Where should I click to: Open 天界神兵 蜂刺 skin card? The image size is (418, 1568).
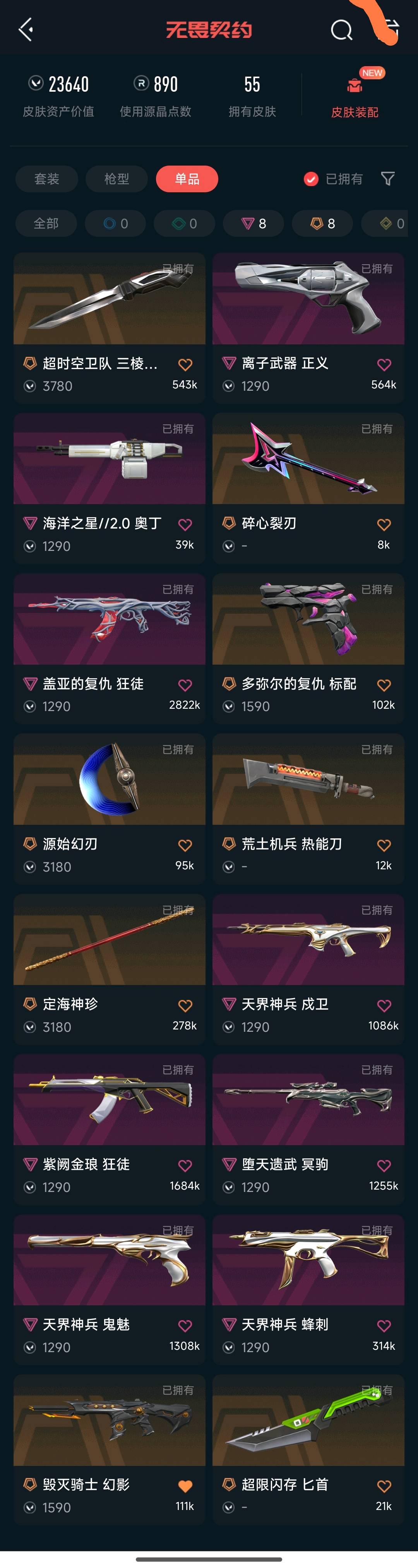point(308,1289)
